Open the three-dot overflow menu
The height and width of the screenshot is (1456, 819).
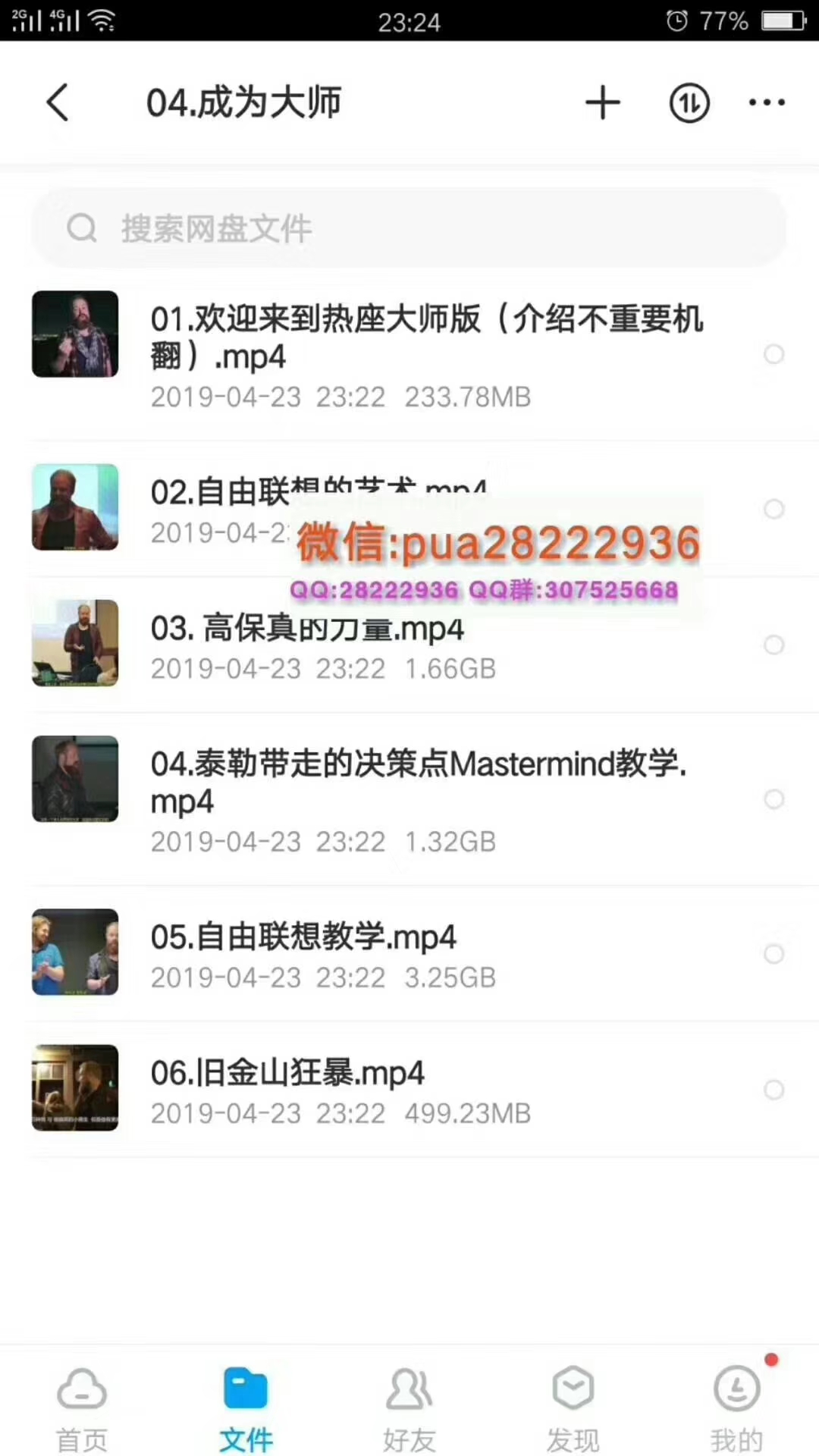pyautogui.click(x=767, y=102)
